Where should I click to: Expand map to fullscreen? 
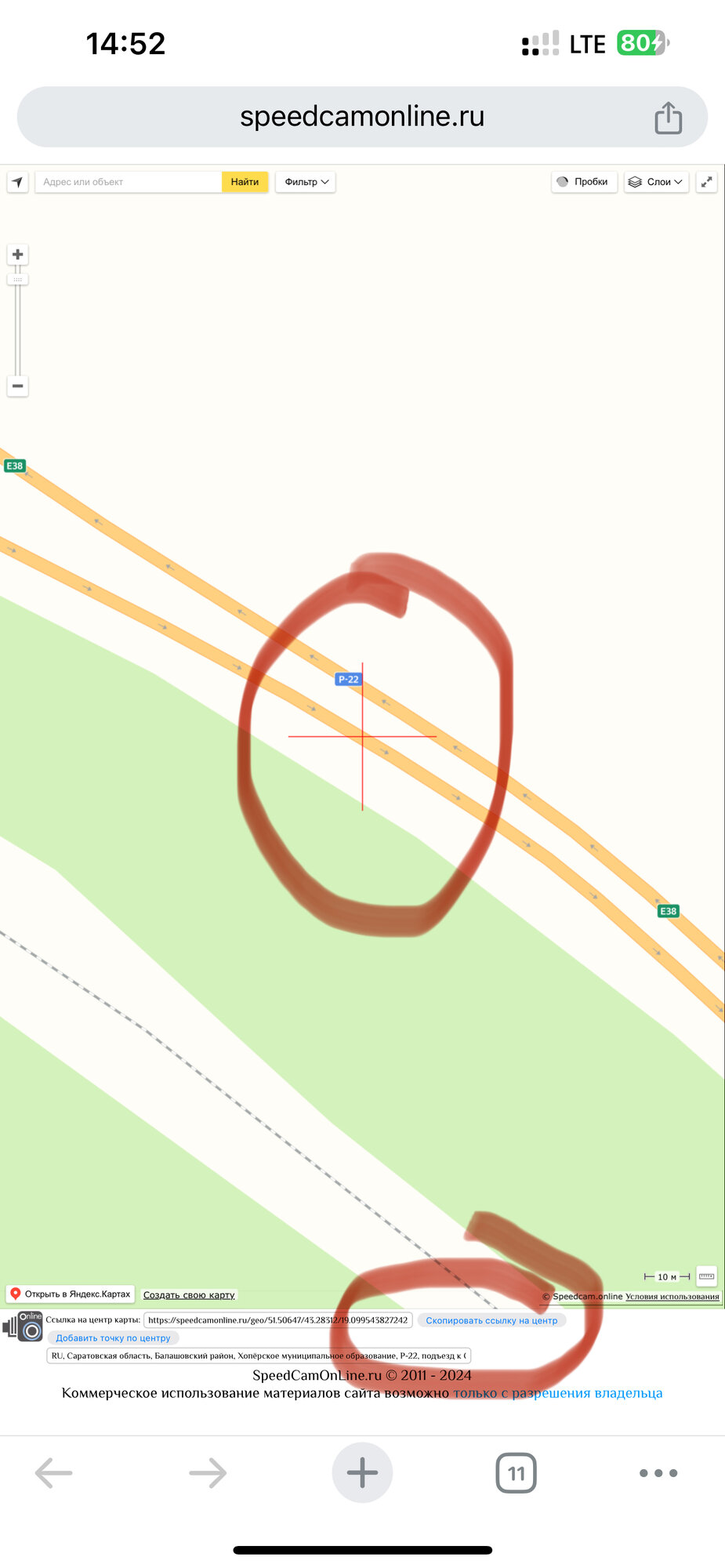(x=706, y=182)
